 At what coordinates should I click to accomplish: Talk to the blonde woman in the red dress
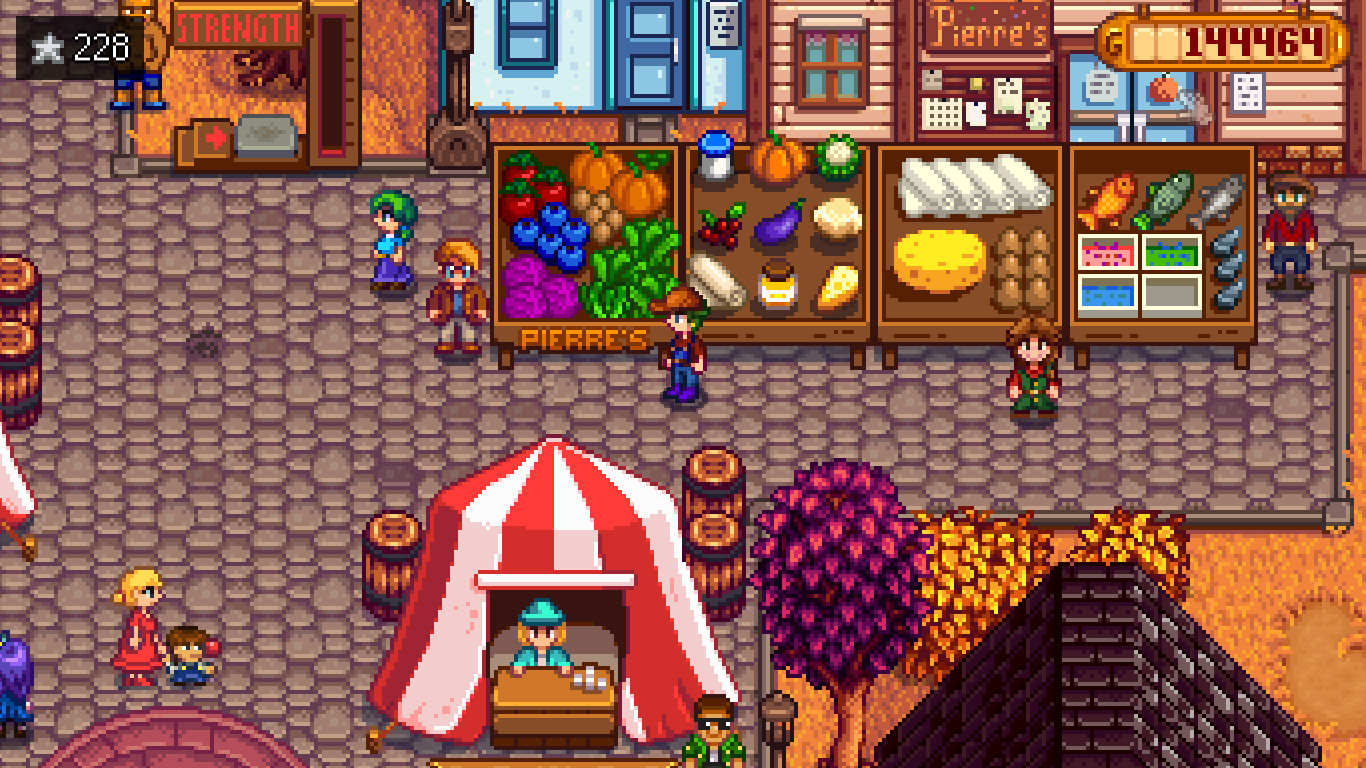[x=138, y=629]
